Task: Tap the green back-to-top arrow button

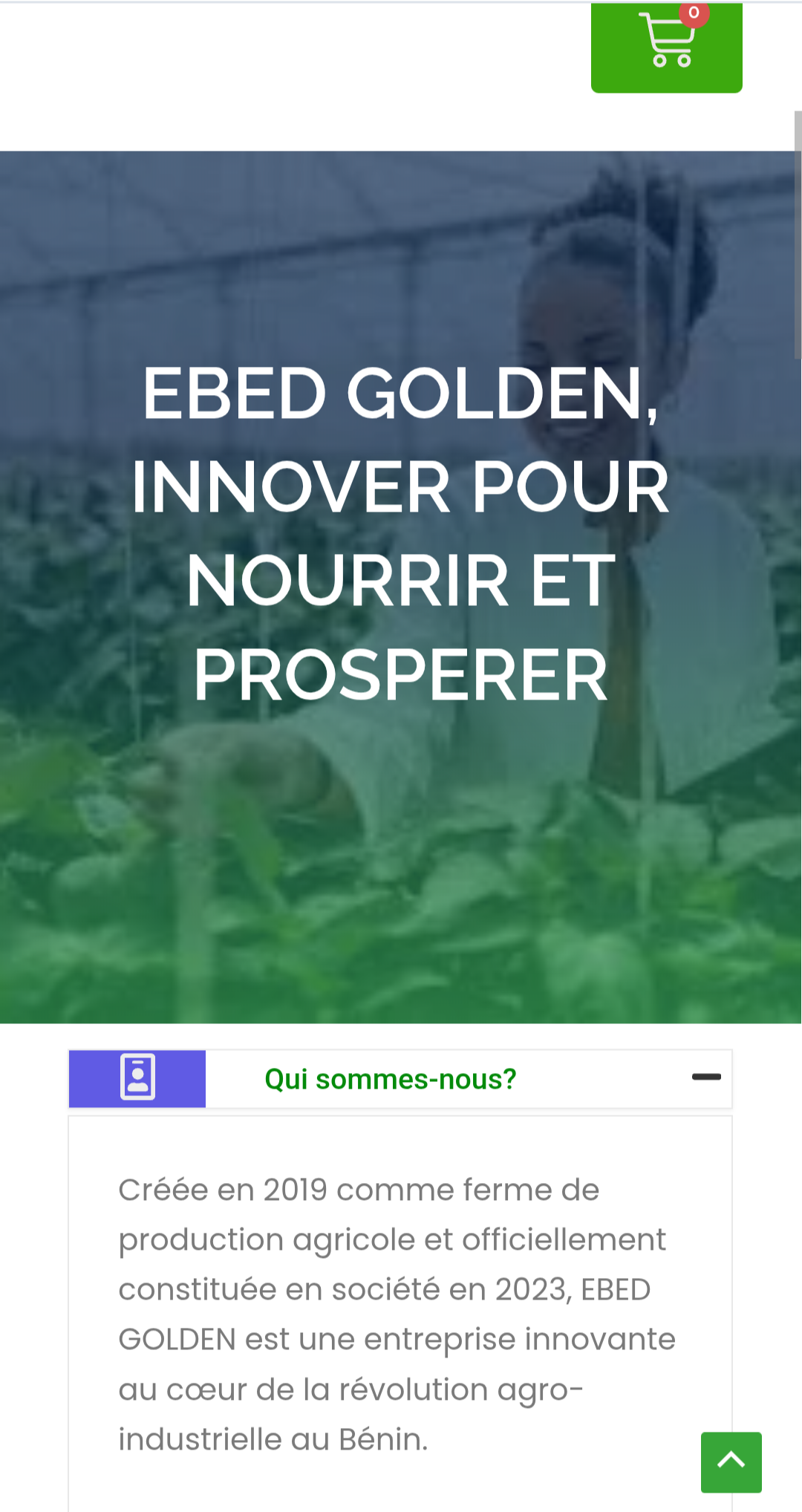Action: 731,1462
